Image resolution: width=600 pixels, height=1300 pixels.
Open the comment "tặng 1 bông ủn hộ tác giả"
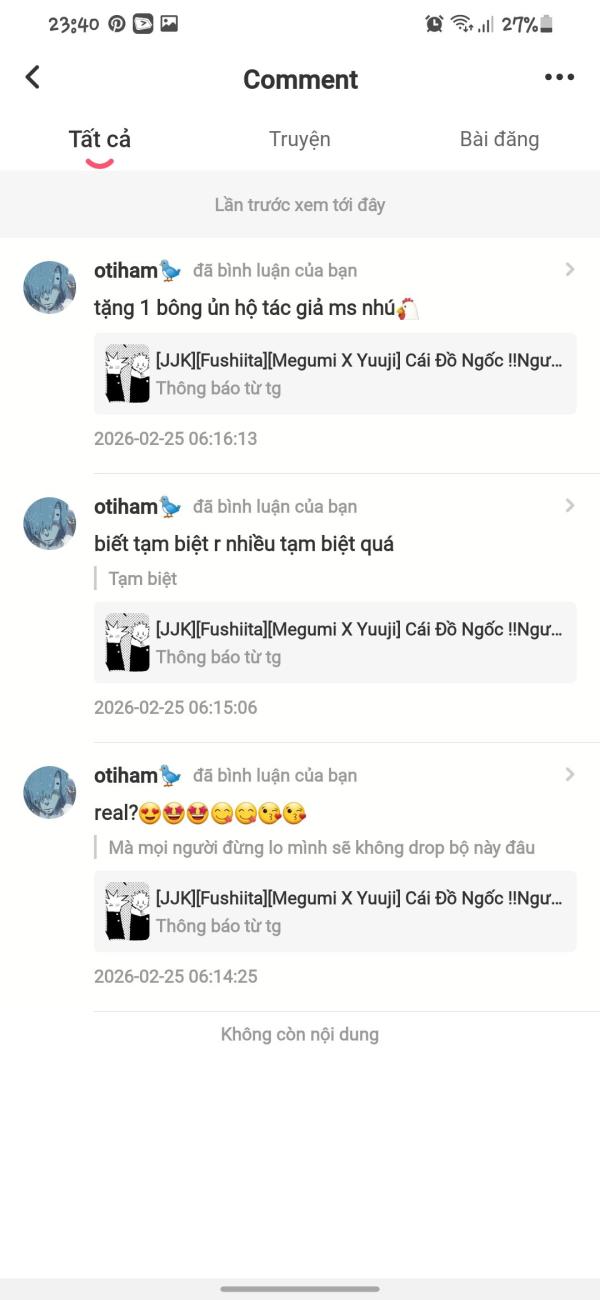pyautogui.click(x=256, y=308)
